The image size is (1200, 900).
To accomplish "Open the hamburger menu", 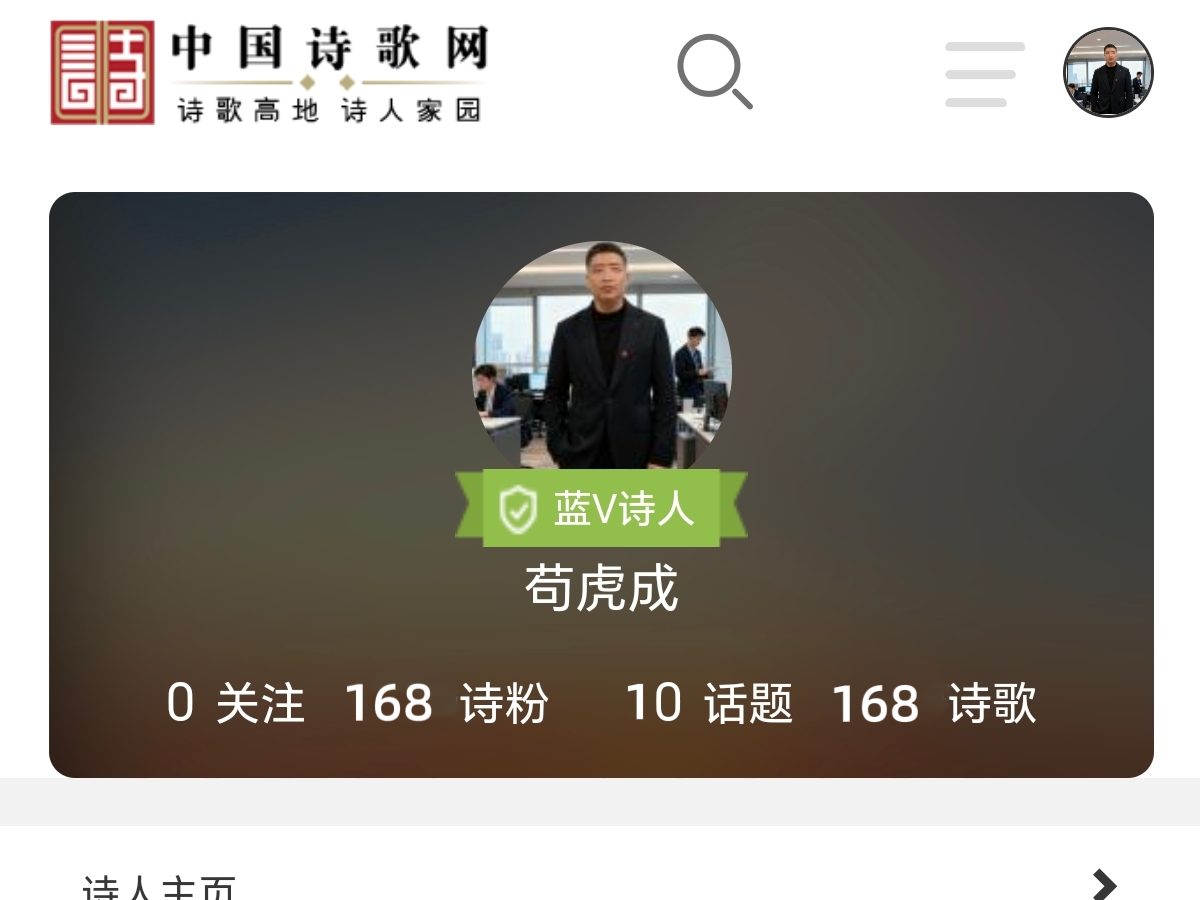I will coord(984,74).
